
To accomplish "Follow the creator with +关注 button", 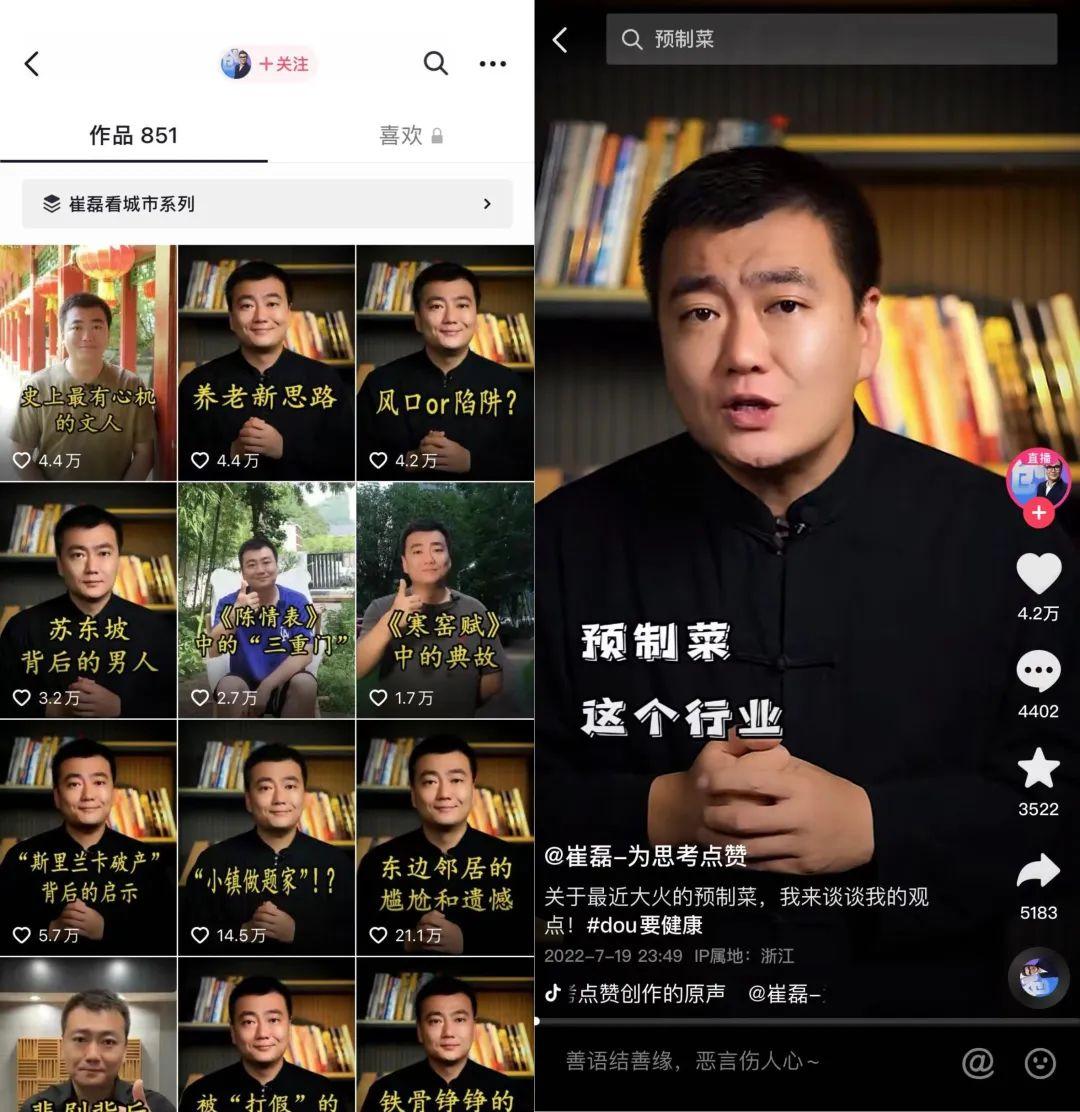I will (283, 64).
